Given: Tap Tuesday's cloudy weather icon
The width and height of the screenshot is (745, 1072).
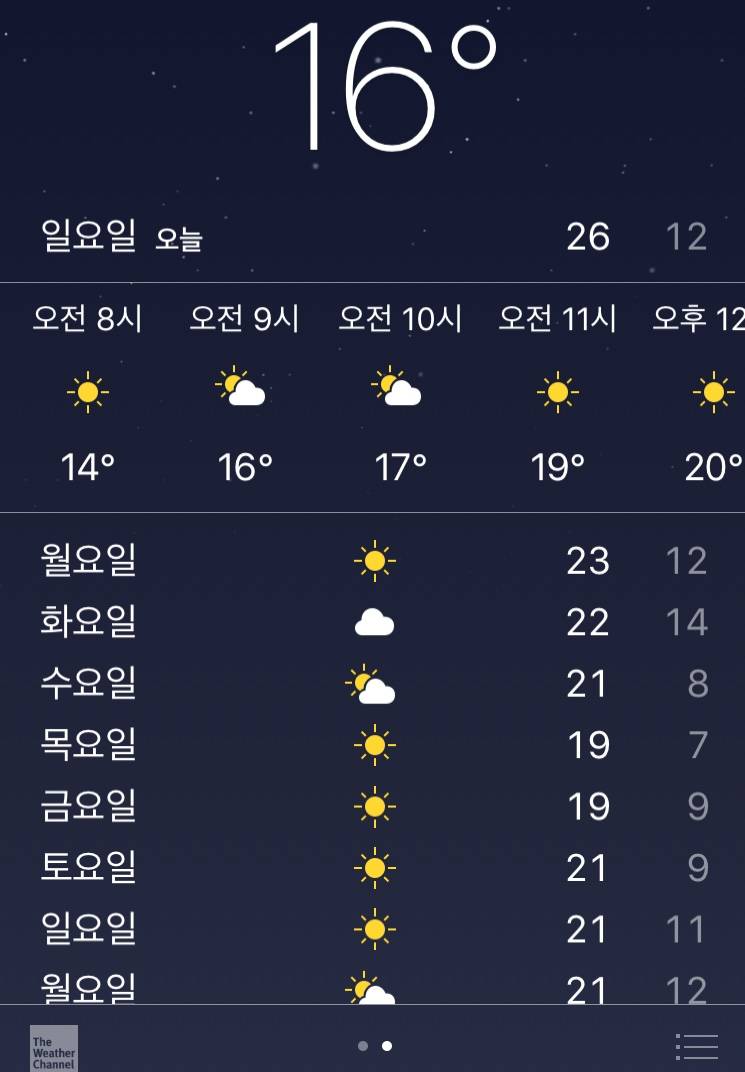Looking at the screenshot, I should point(375,622).
